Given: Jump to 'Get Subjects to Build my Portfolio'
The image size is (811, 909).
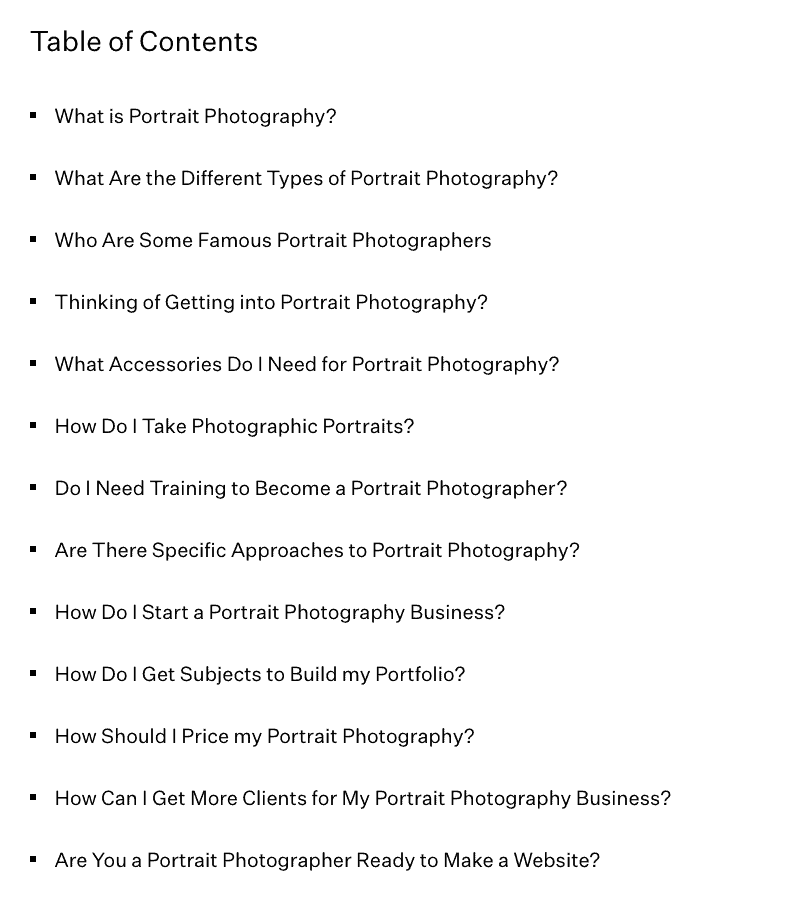Looking at the screenshot, I should click(x=260, y=674).
